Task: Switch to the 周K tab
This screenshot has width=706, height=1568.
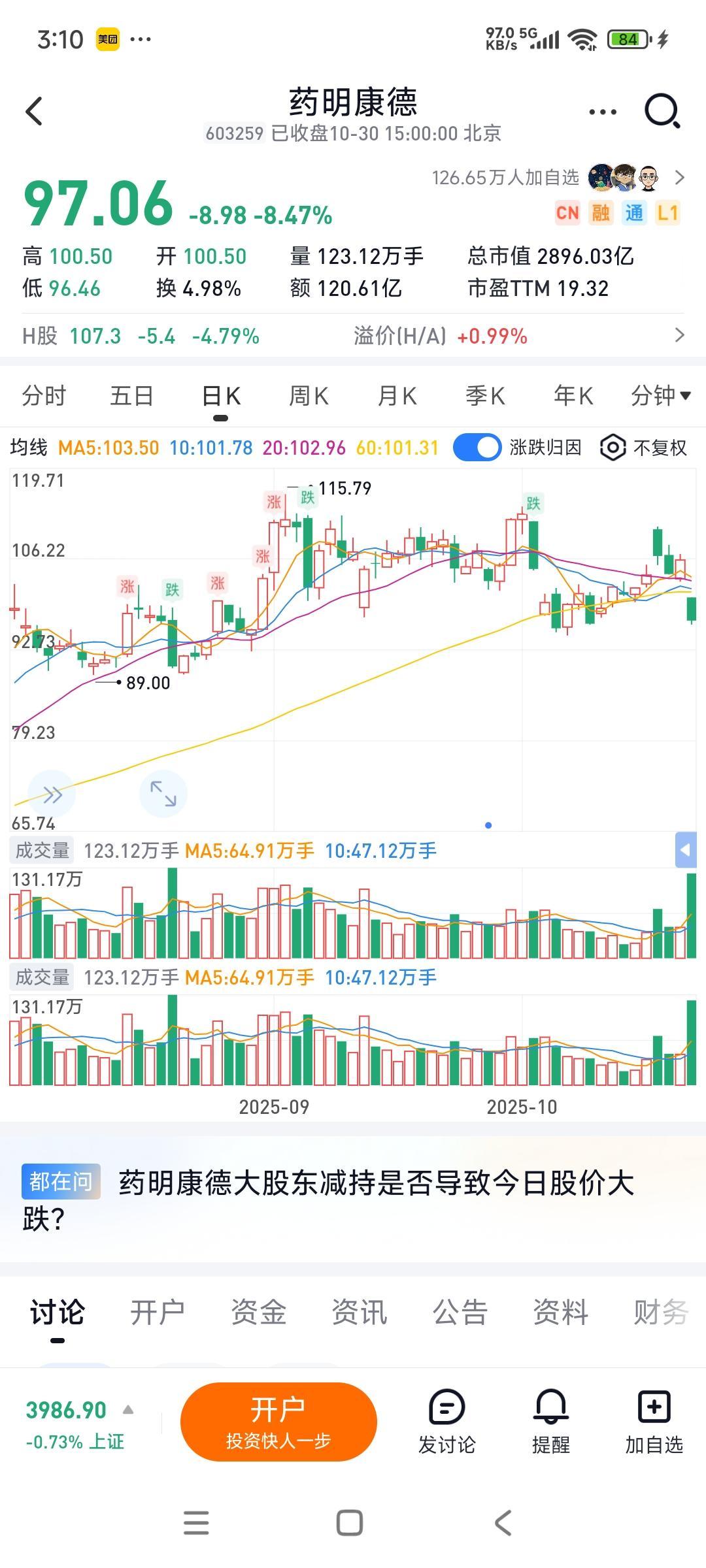Action: (x=308, y=396)
